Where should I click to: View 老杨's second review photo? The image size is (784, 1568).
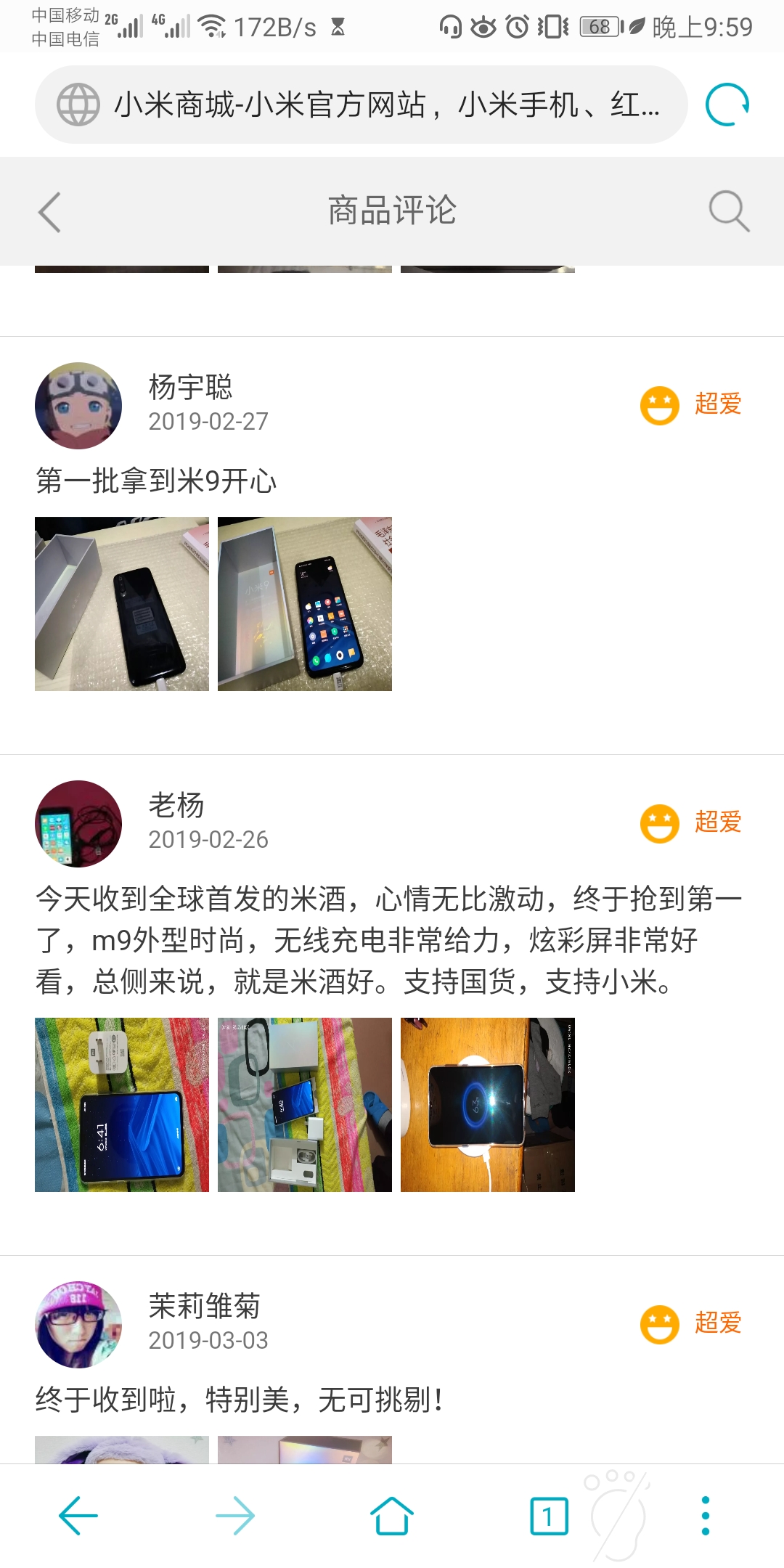305,1105
